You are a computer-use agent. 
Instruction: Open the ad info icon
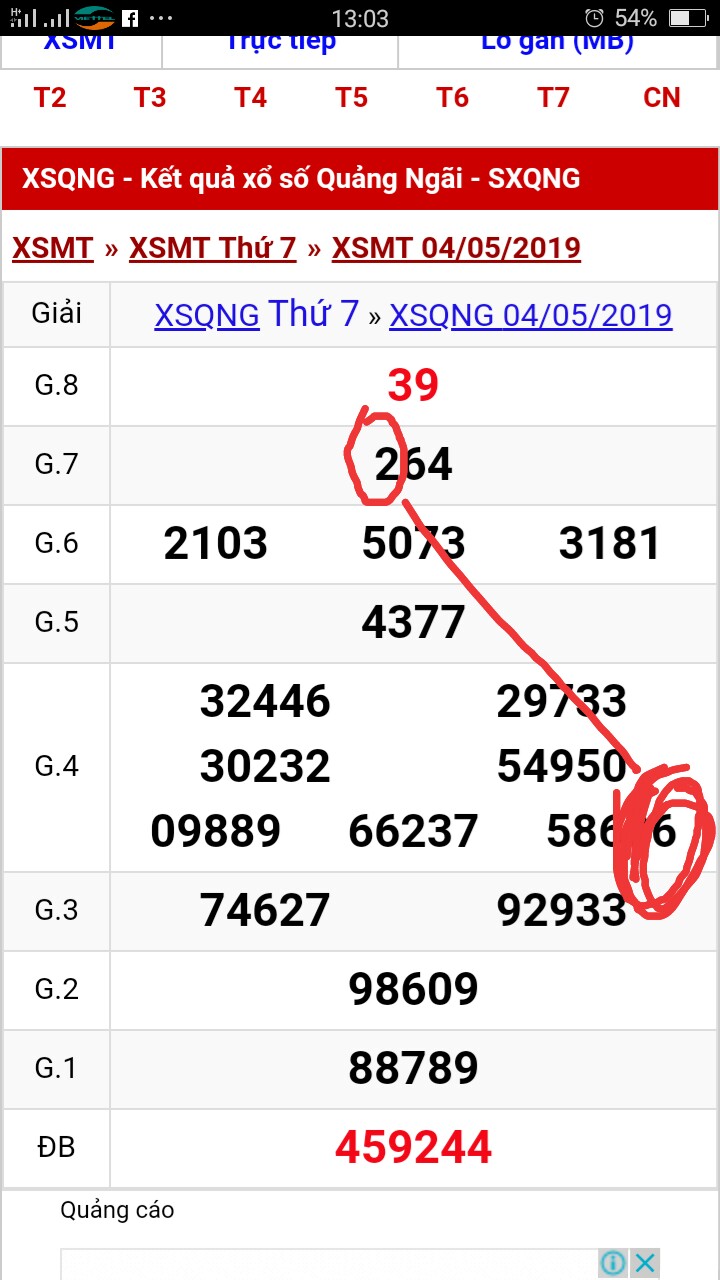(613, 1263)
